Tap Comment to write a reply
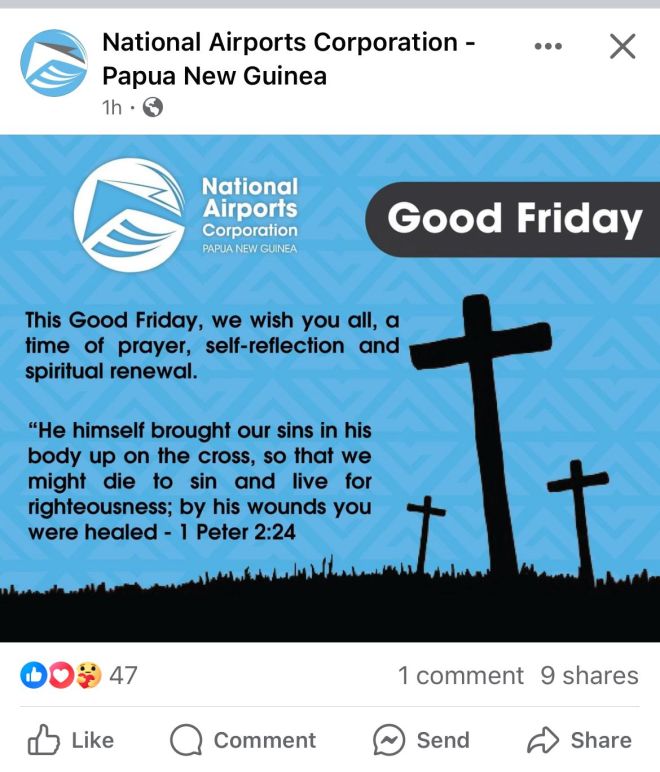This screenshot has height=772, width=660. pos(243,740)
